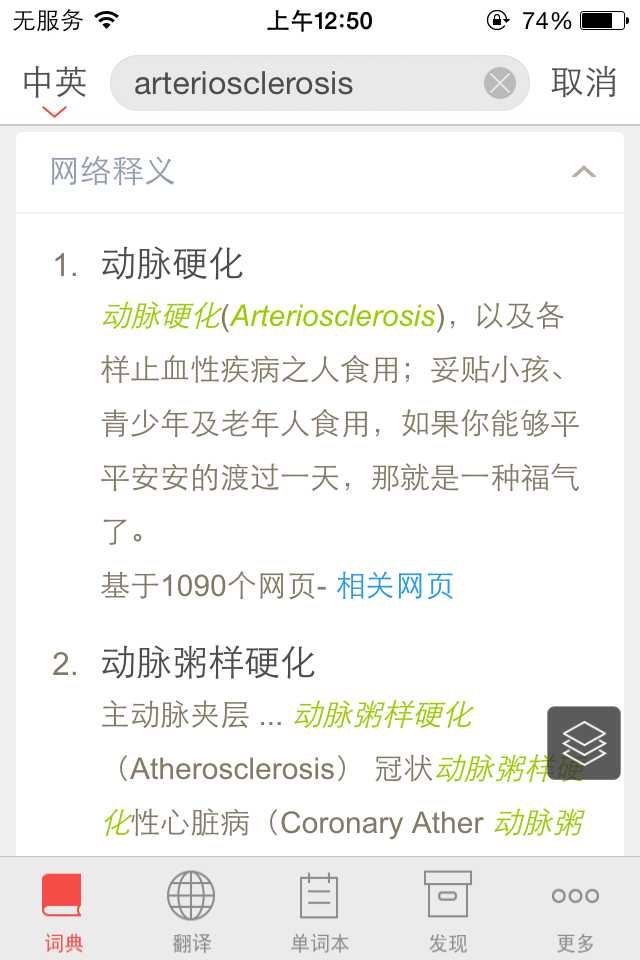Open the 相关网页 link
This screenshot has width=640, height=960.
click(395, 585)
